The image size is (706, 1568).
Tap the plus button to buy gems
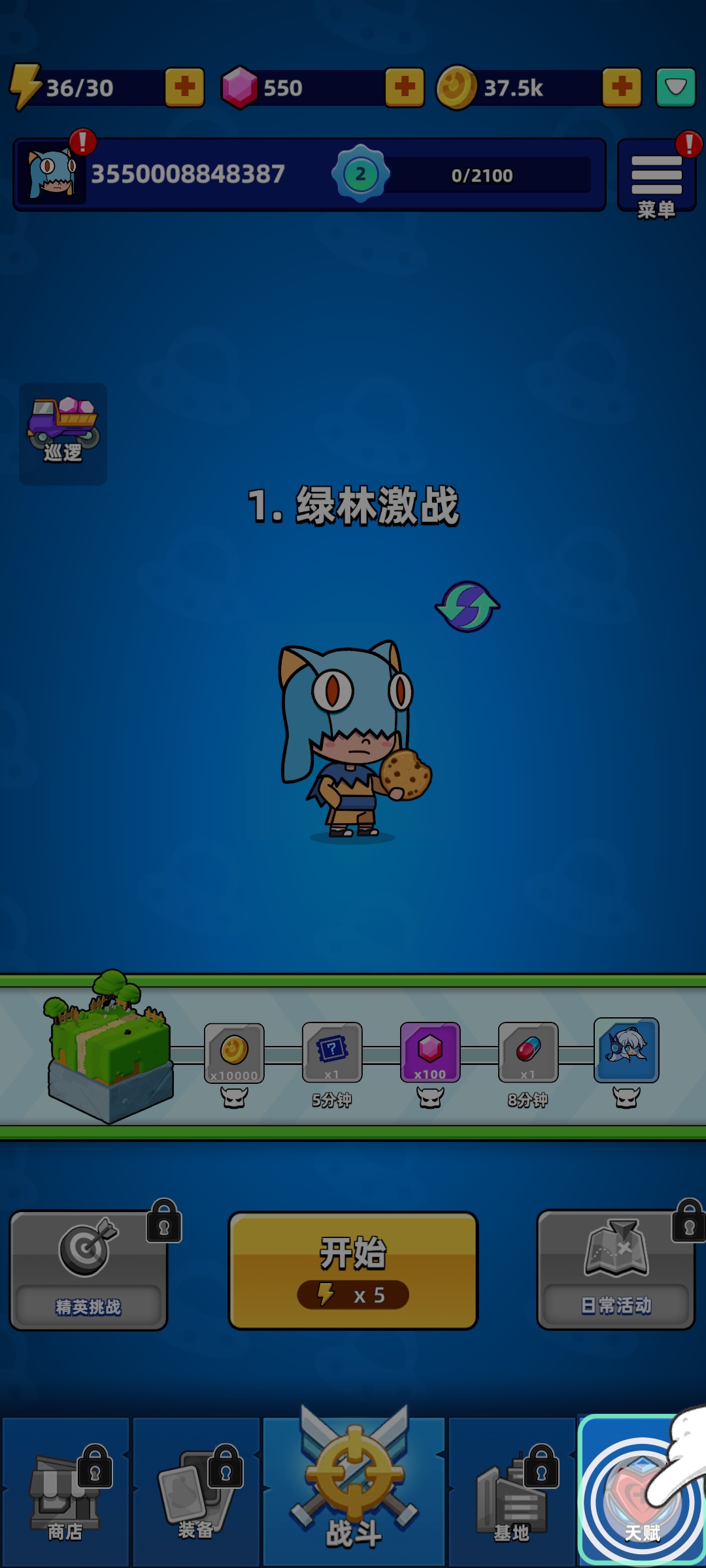(405, 87)
